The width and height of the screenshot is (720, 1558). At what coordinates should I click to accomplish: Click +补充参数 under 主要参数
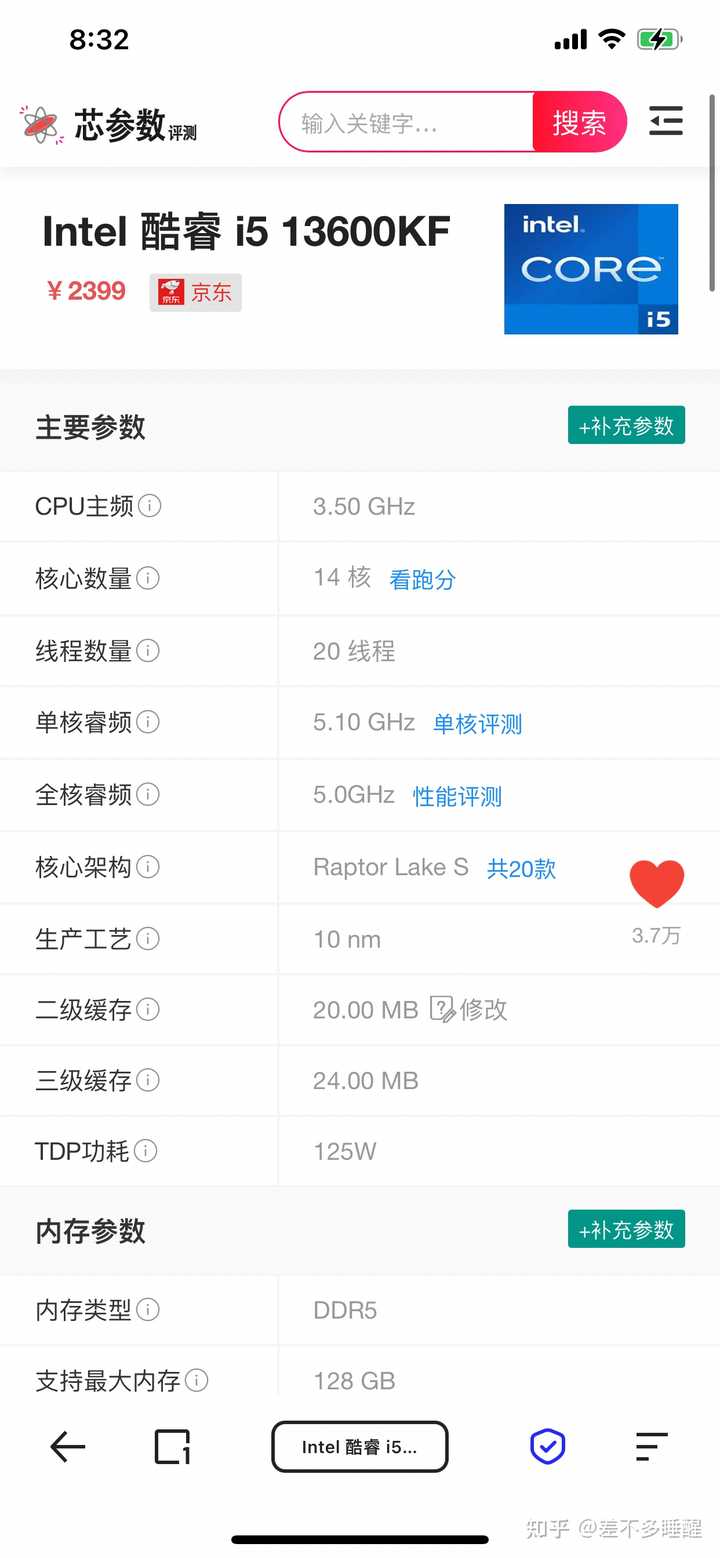(x=626, y=425)
